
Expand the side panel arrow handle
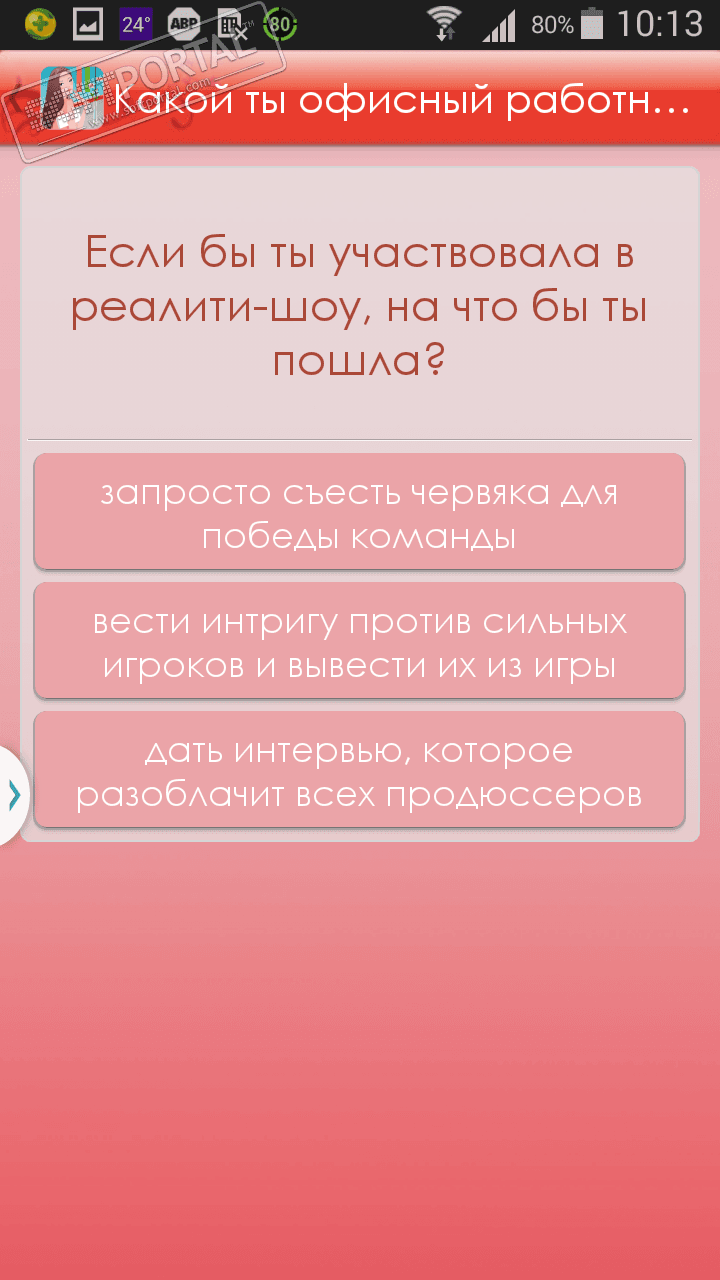[x=13, y=795]
